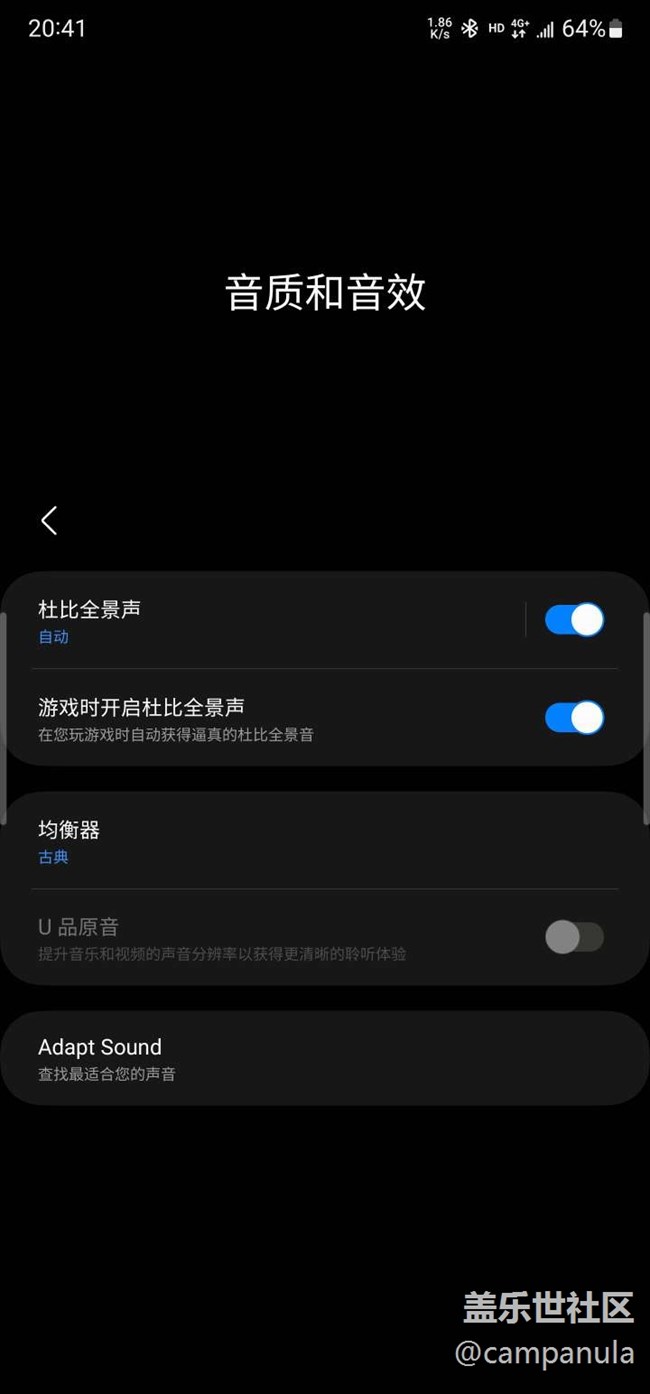Go back using the back arrow
The width and height of the screenshot is (650, 1394).
49,520
